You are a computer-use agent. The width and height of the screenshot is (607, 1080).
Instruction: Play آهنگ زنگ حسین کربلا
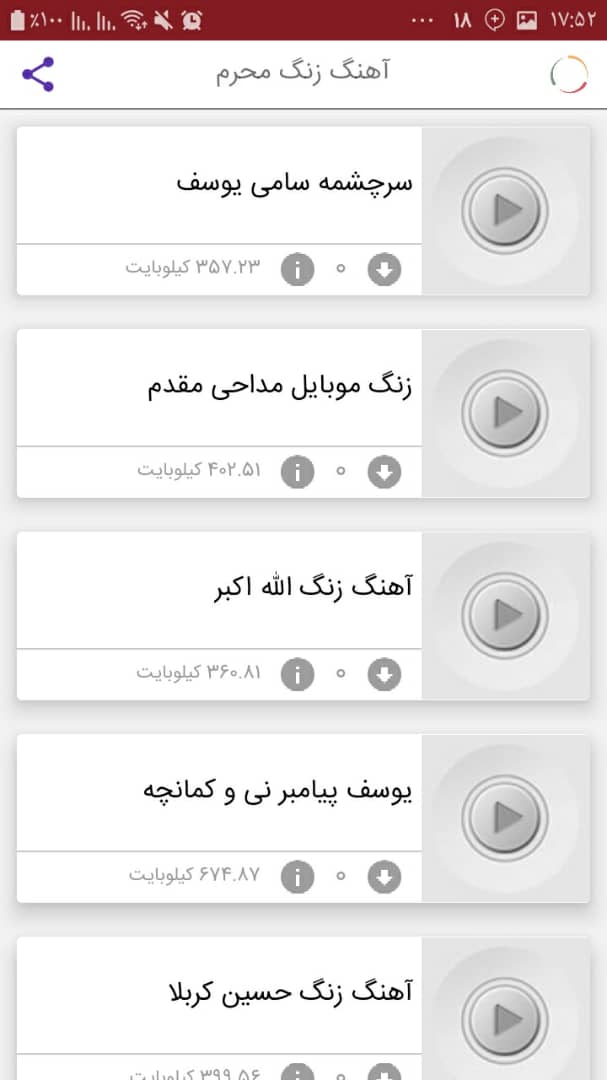pyautogui.click(x=505, y=1020)
